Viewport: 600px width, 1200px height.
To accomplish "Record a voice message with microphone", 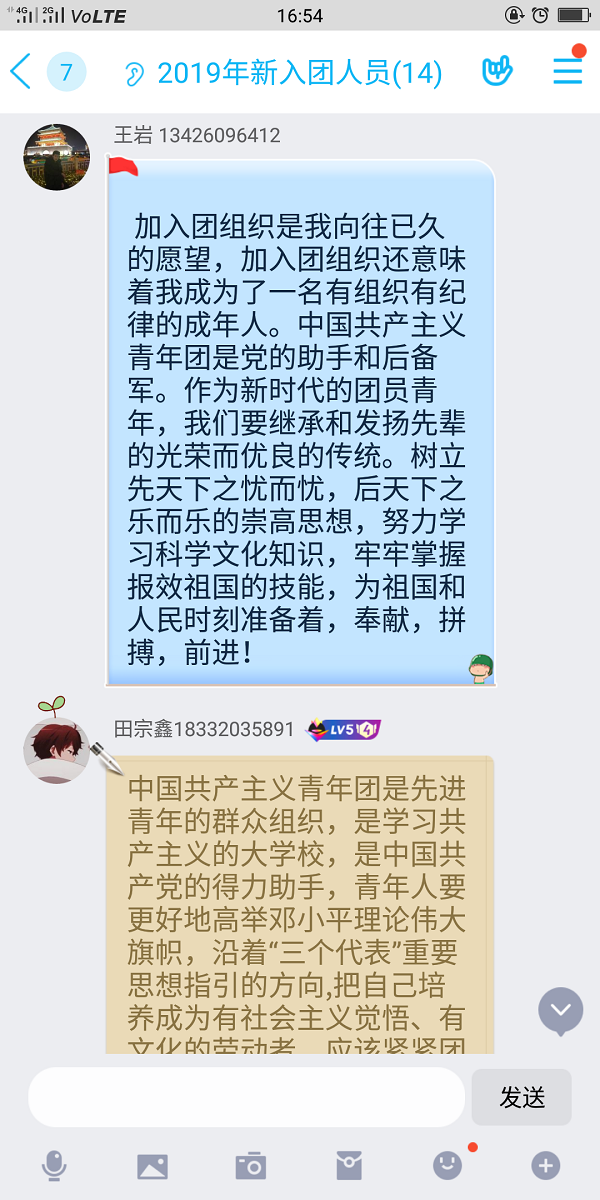I will [54, 1165].
